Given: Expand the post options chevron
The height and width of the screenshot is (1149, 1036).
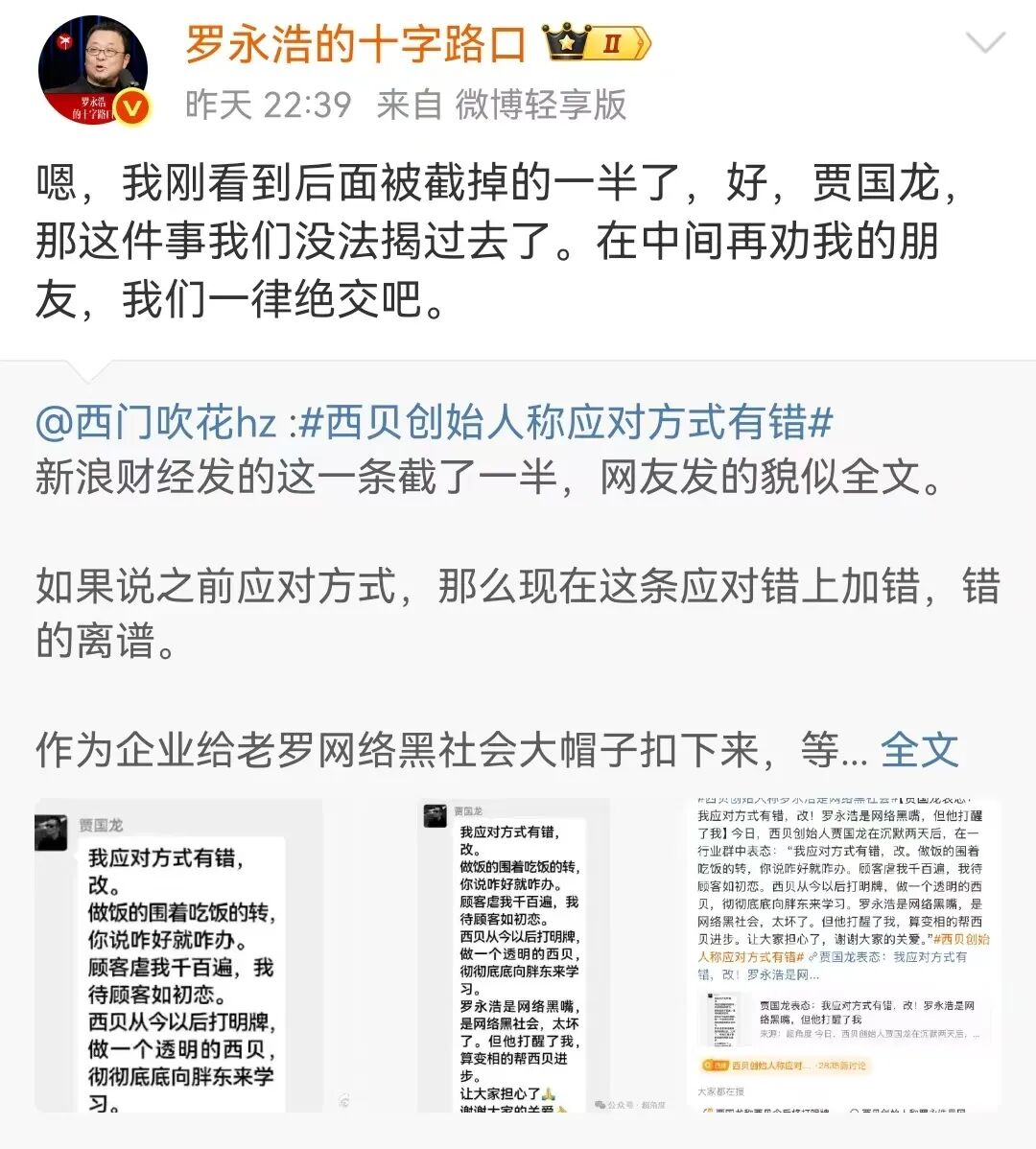Looking at the screenshot, I should click(x=984, y=43).
